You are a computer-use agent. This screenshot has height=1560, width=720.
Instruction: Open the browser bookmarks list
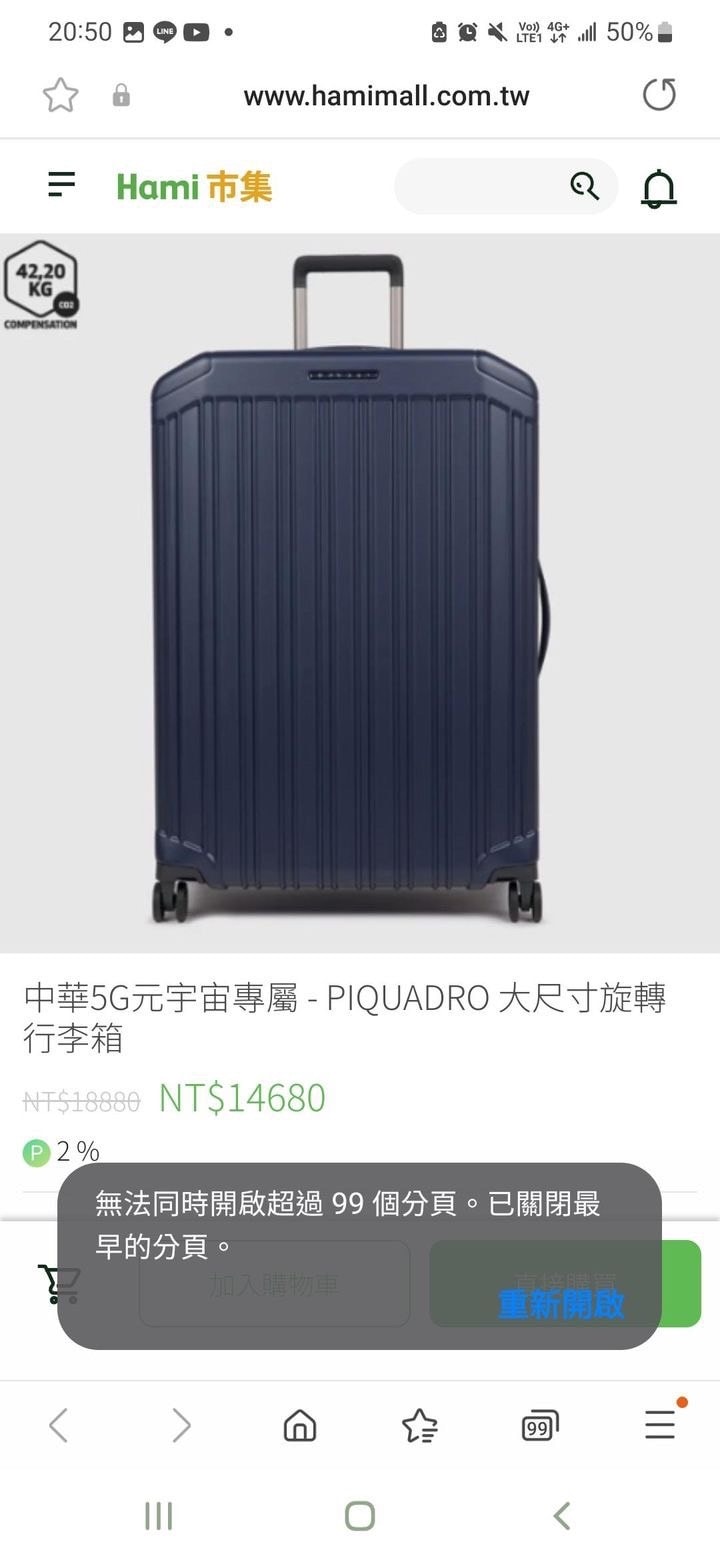[x=420, y=1425]
